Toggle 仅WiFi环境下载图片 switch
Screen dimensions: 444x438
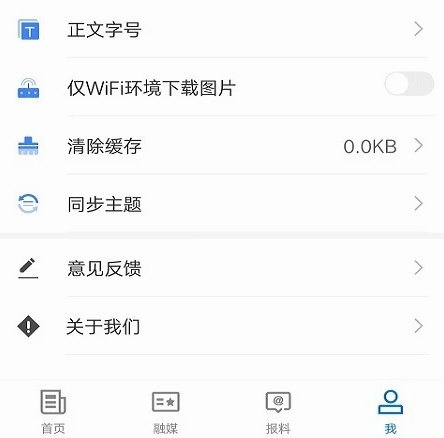(409, 84)
